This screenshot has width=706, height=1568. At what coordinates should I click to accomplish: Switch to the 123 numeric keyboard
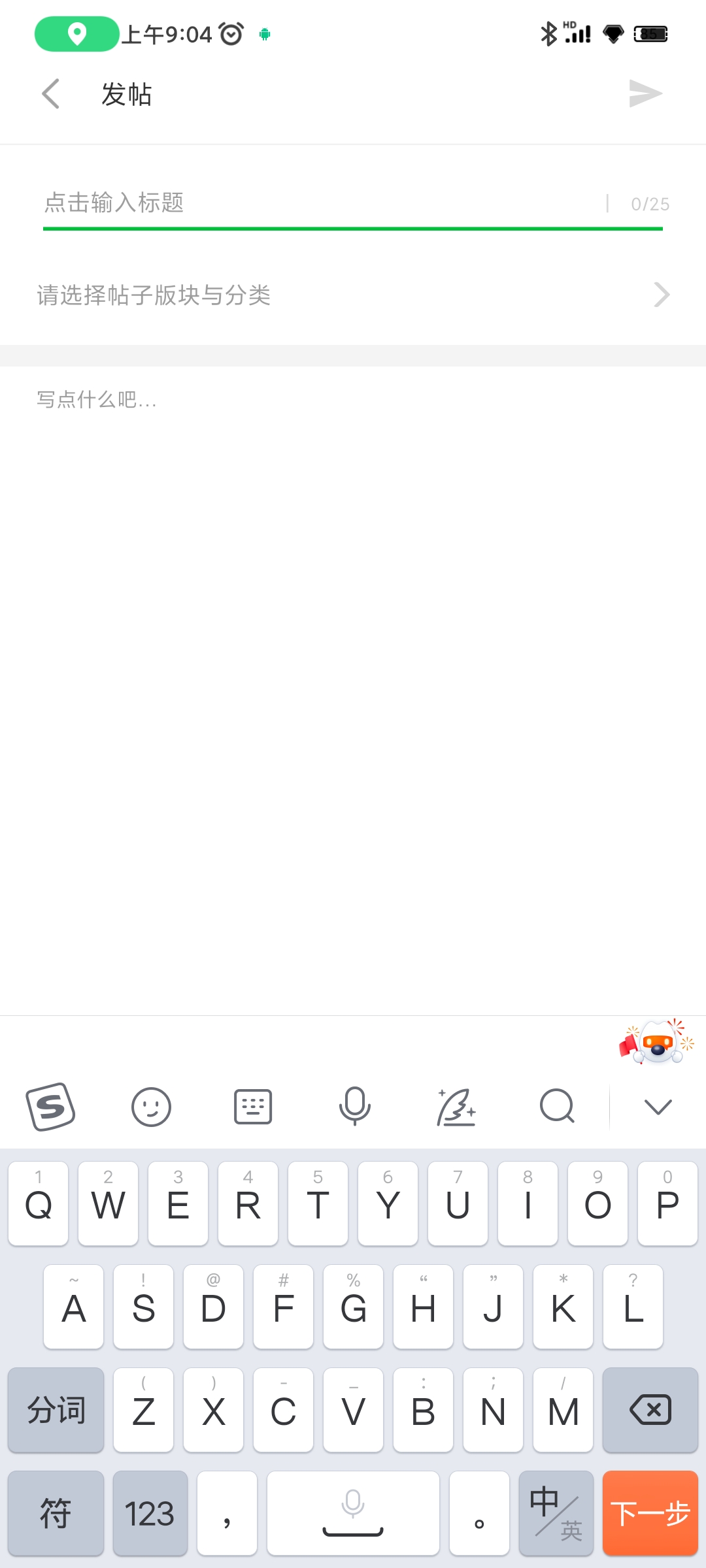point(150,1513)
